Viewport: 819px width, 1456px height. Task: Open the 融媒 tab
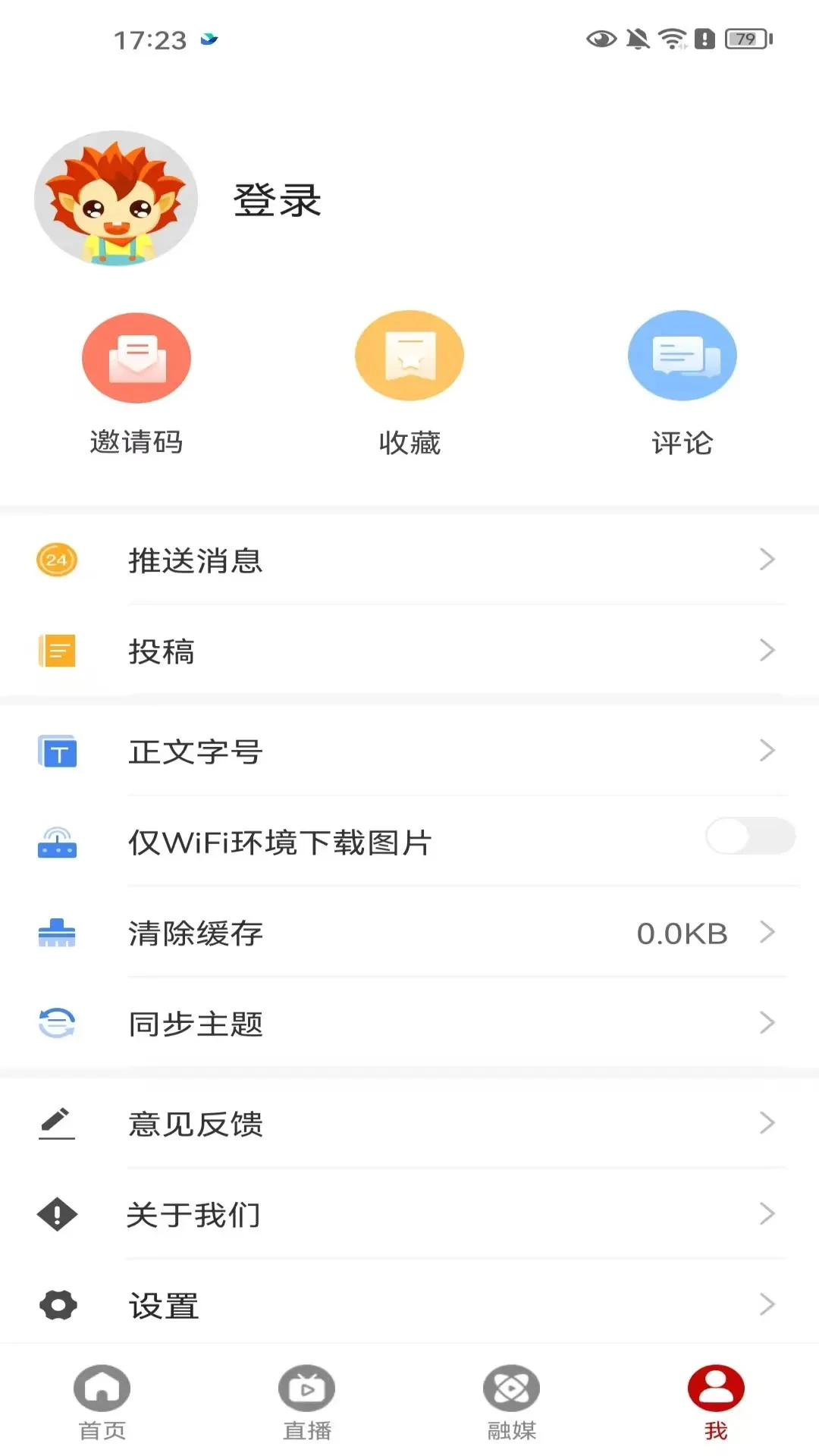coord(511,1401)
